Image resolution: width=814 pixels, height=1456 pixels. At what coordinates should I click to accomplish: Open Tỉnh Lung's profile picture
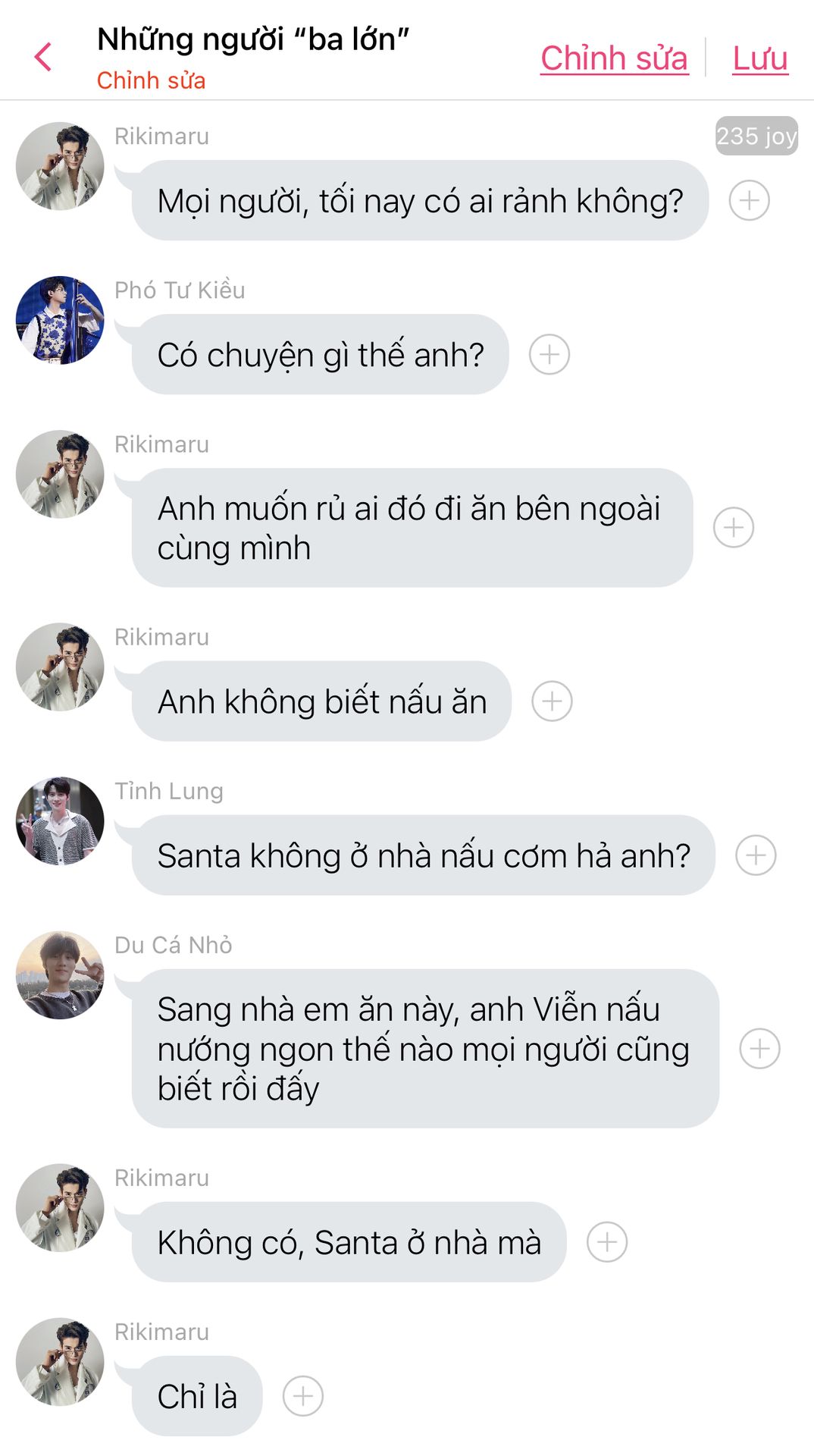coord(60,821)
